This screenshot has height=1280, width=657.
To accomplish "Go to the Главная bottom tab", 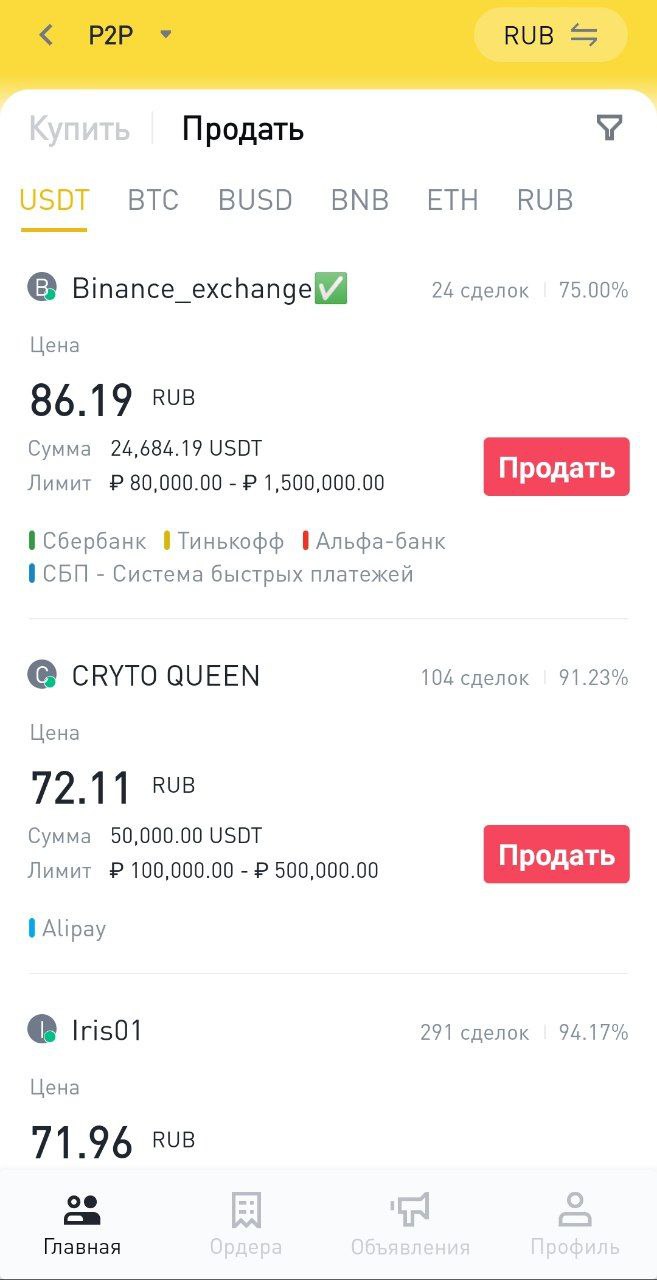I will pyautogui.click(x=82, y=1224).
